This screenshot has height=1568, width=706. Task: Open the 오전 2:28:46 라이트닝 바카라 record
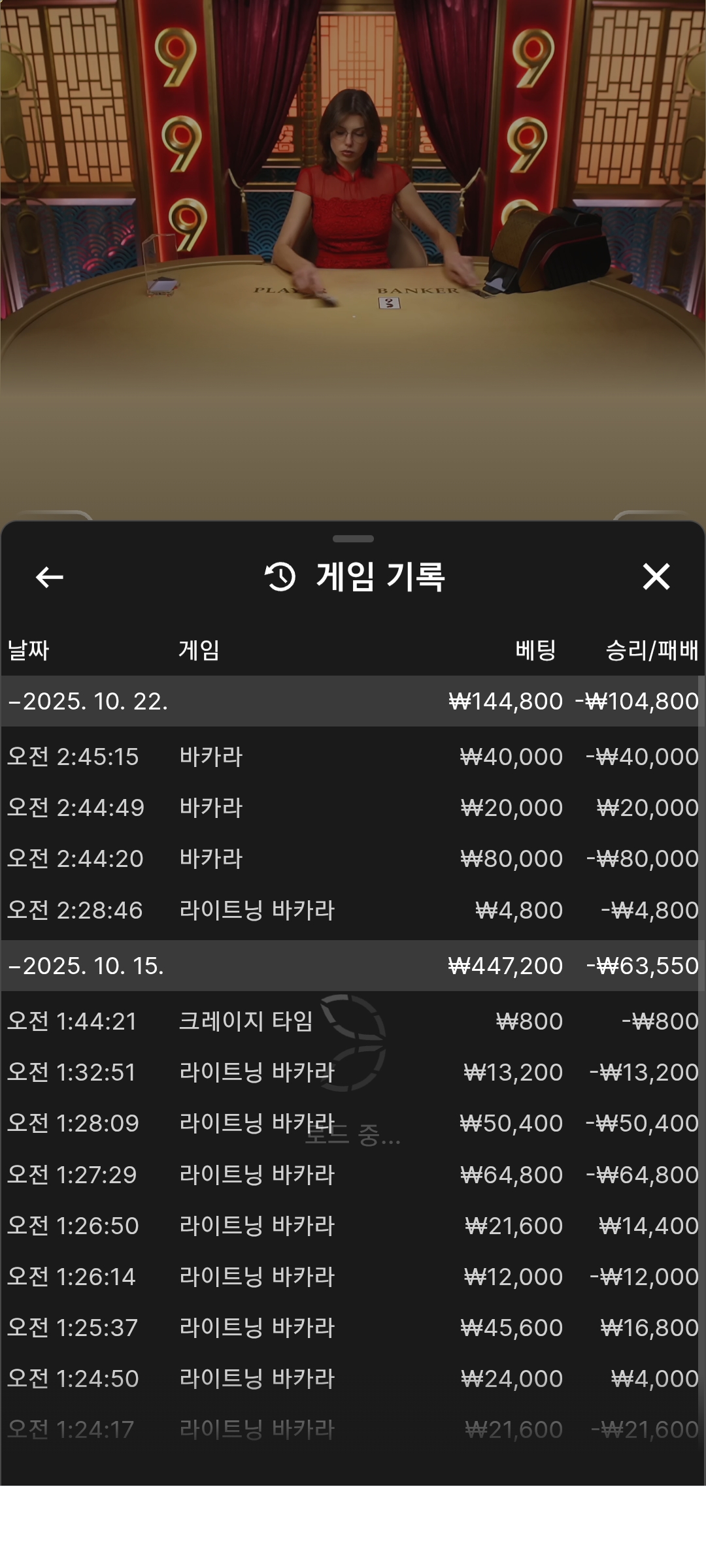click(x=352, y=910)
